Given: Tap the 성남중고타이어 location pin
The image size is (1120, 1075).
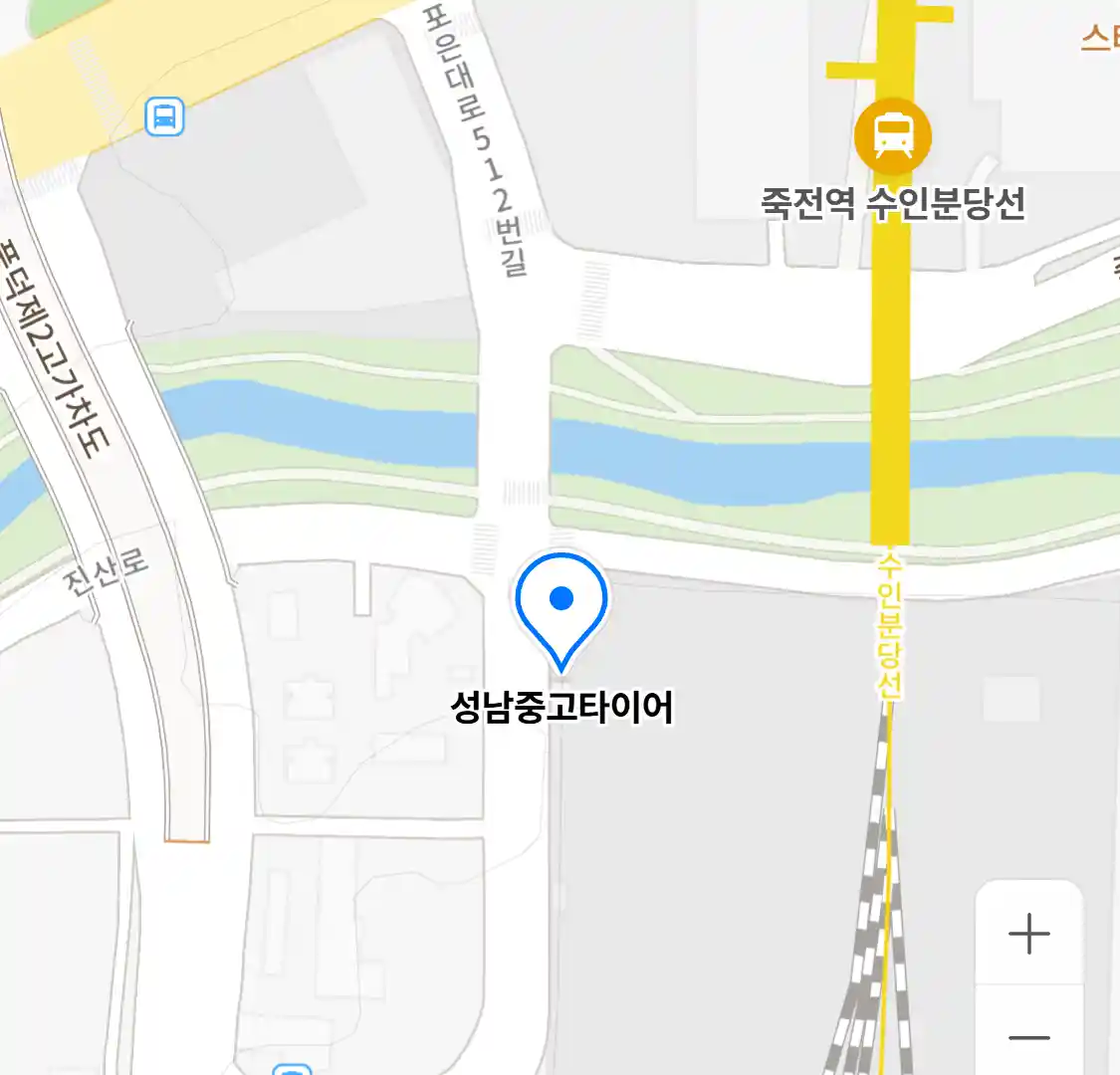Looking at the screenshot, I should (x=561, y=604).
